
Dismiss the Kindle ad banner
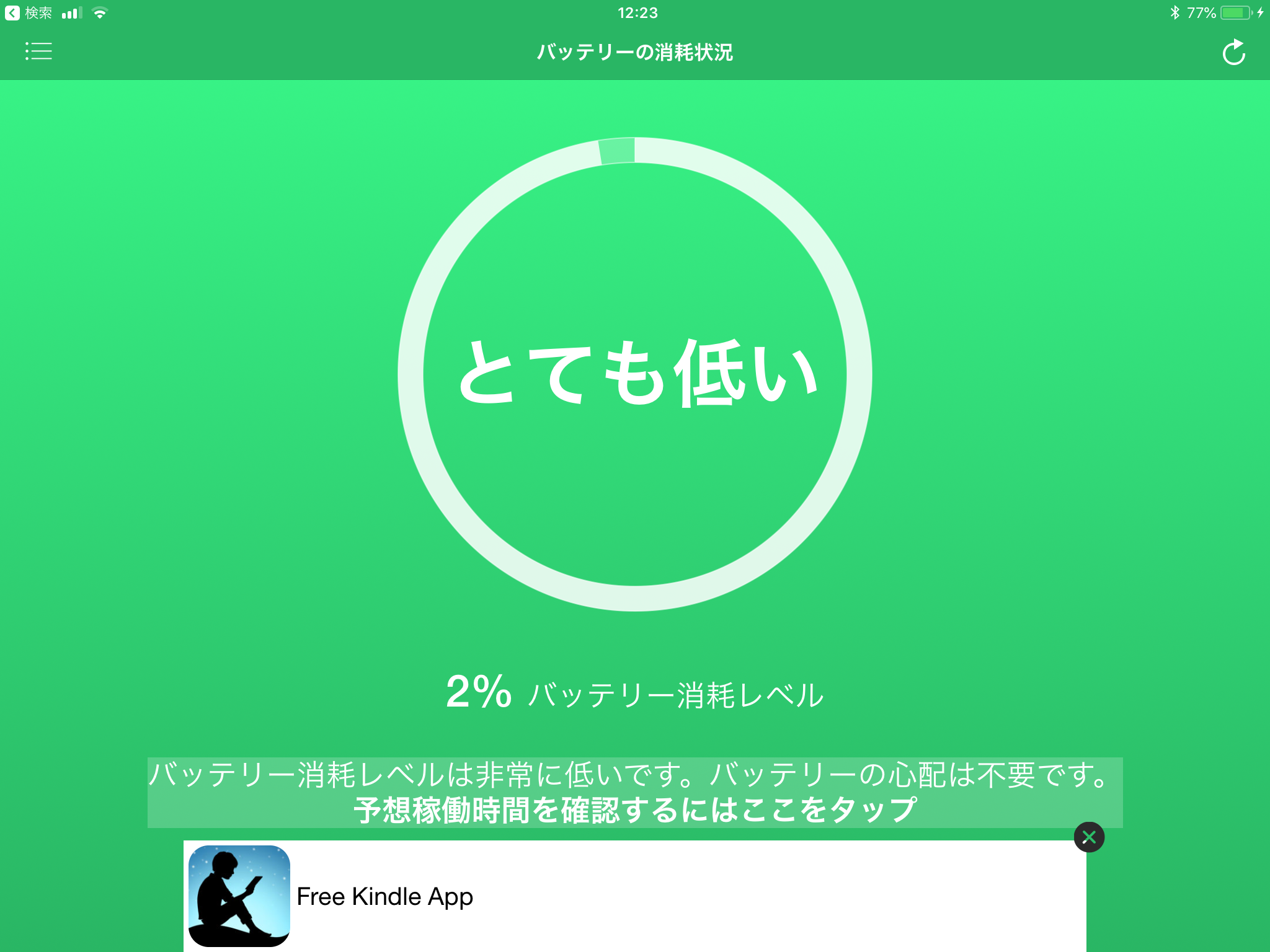(1089, 837)
